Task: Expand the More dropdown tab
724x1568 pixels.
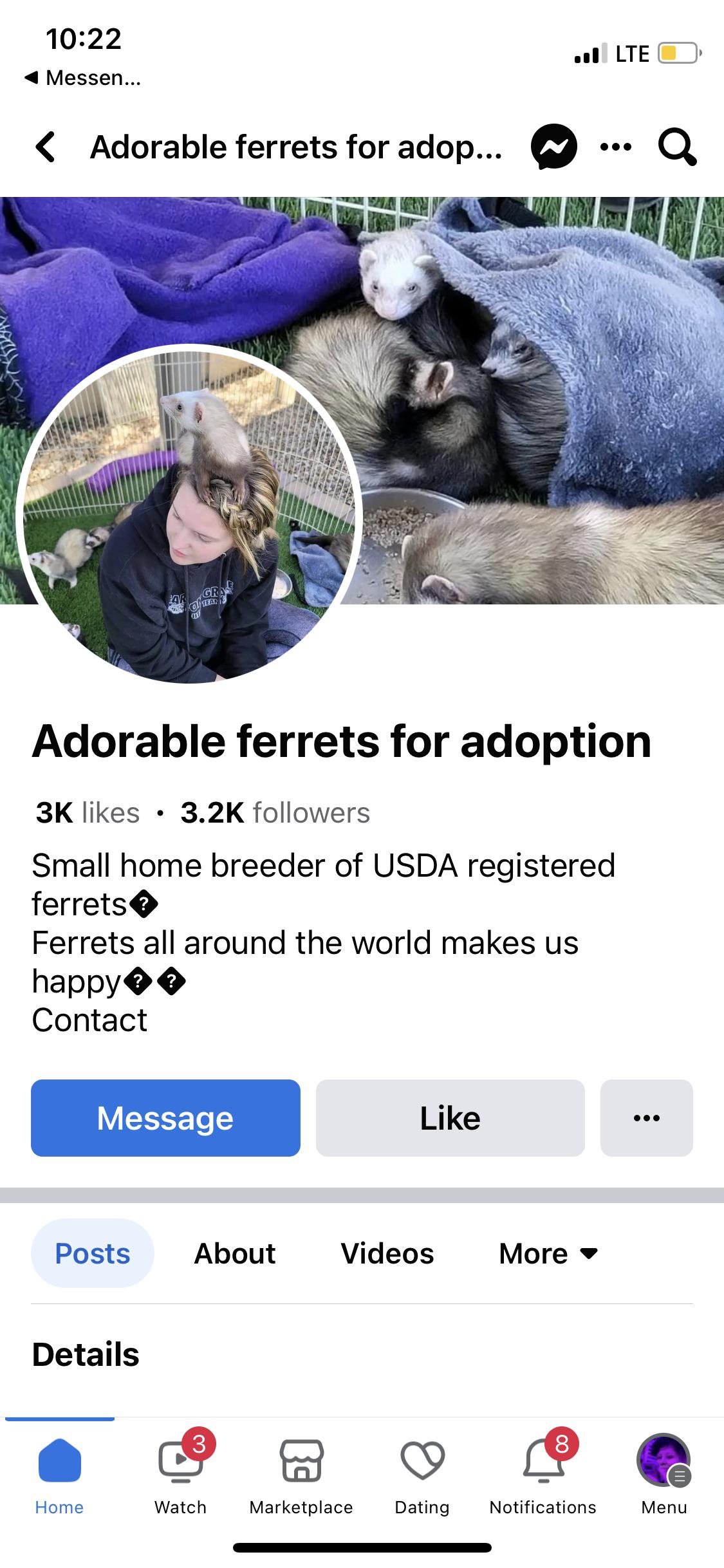Action: coord(549,1253)
